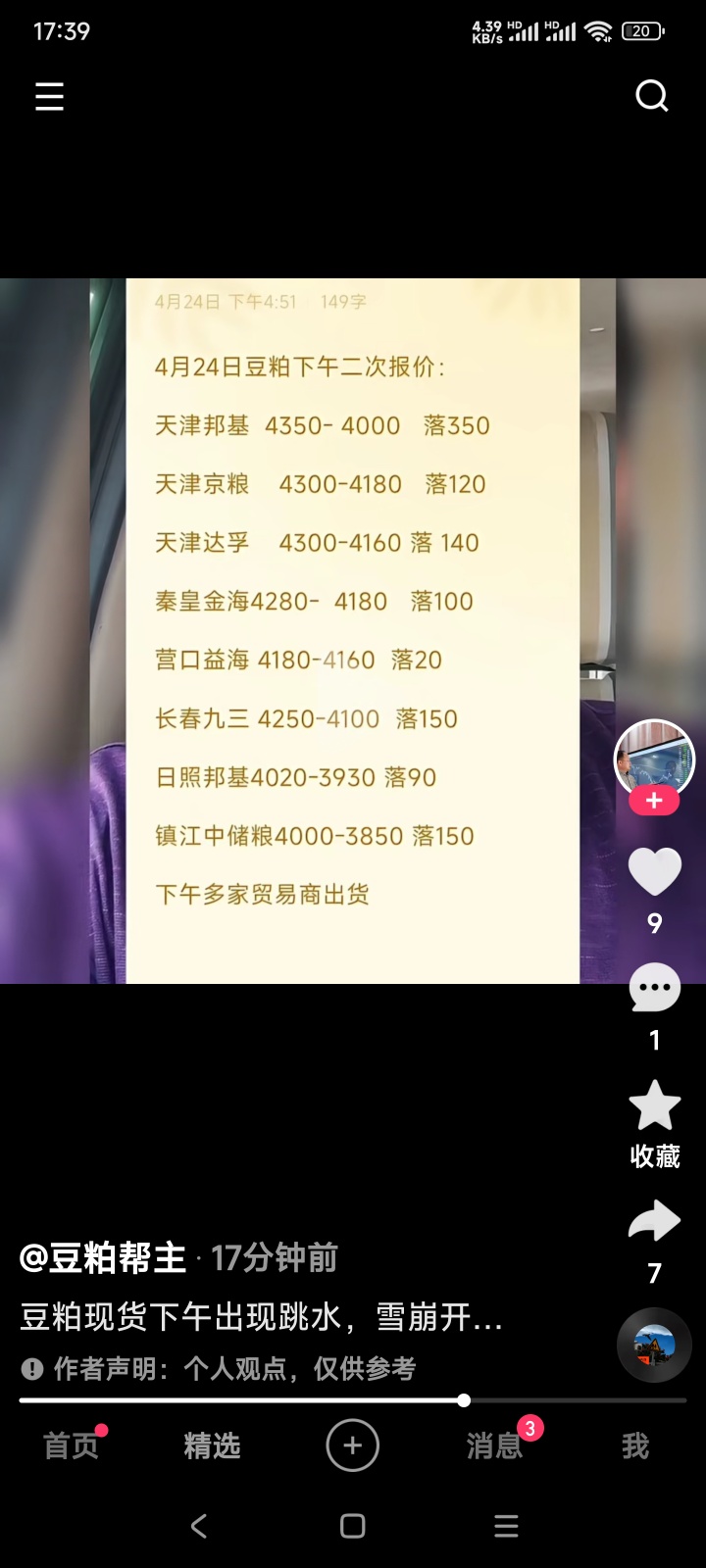Open the hamburger menu
The image size is (706, 1568).
click(x=49, y=96)
